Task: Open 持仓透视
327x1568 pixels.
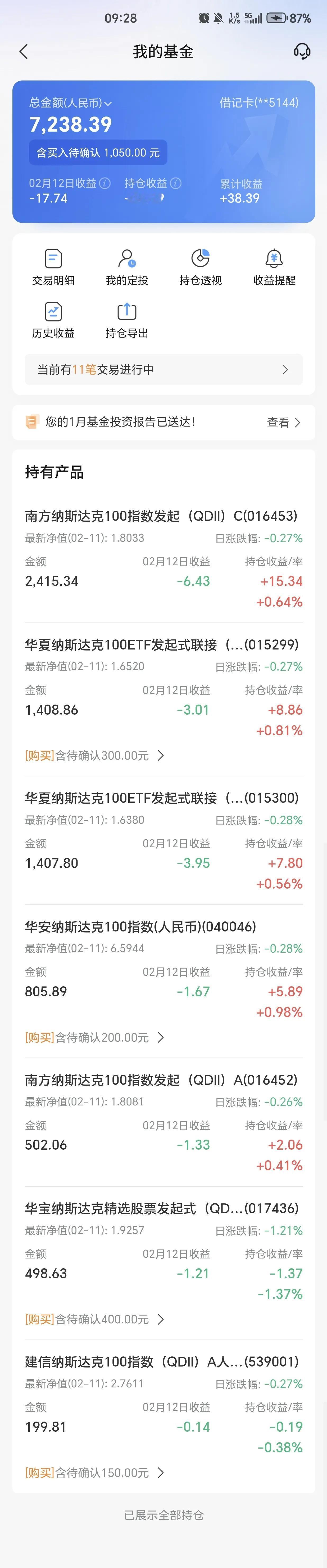Action: [201, 267]
